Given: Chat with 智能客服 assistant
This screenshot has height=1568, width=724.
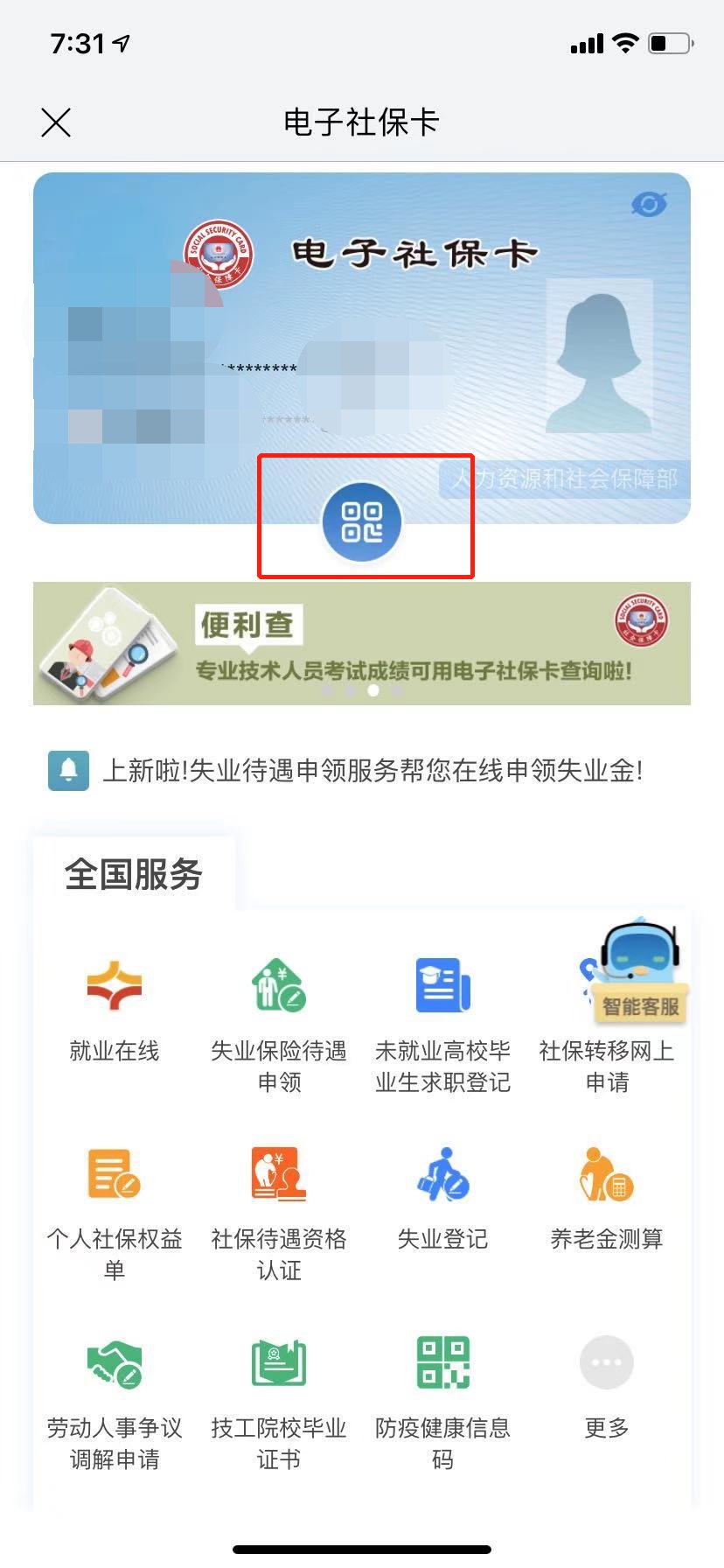Looking at the screenshot, I should [x=641, y=971].
